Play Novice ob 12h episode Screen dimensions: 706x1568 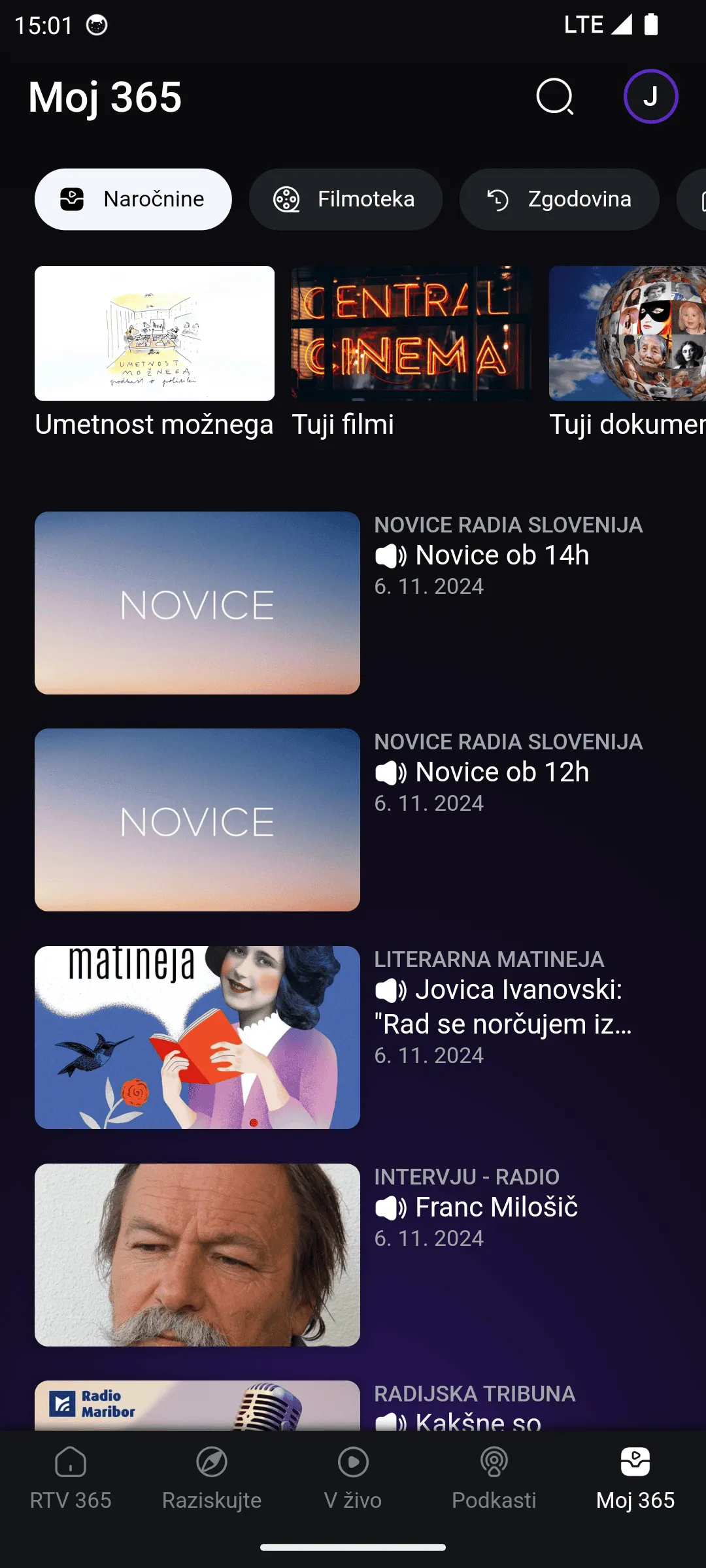coord(197,820)
